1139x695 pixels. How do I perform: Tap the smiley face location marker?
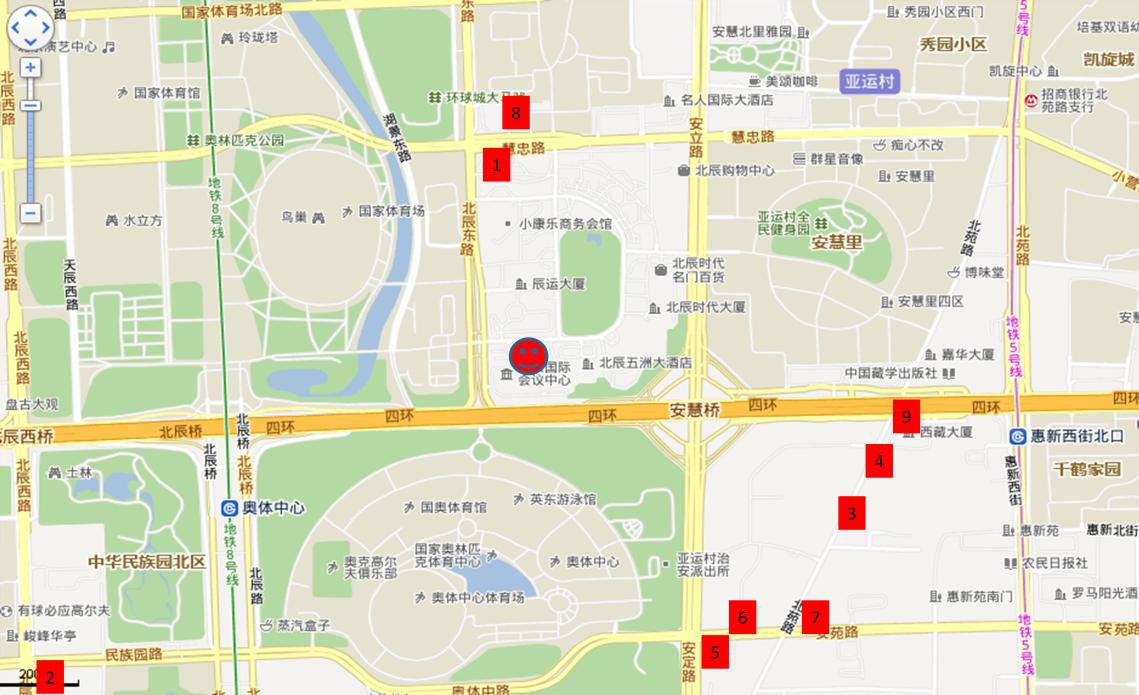tap(528, 356)
